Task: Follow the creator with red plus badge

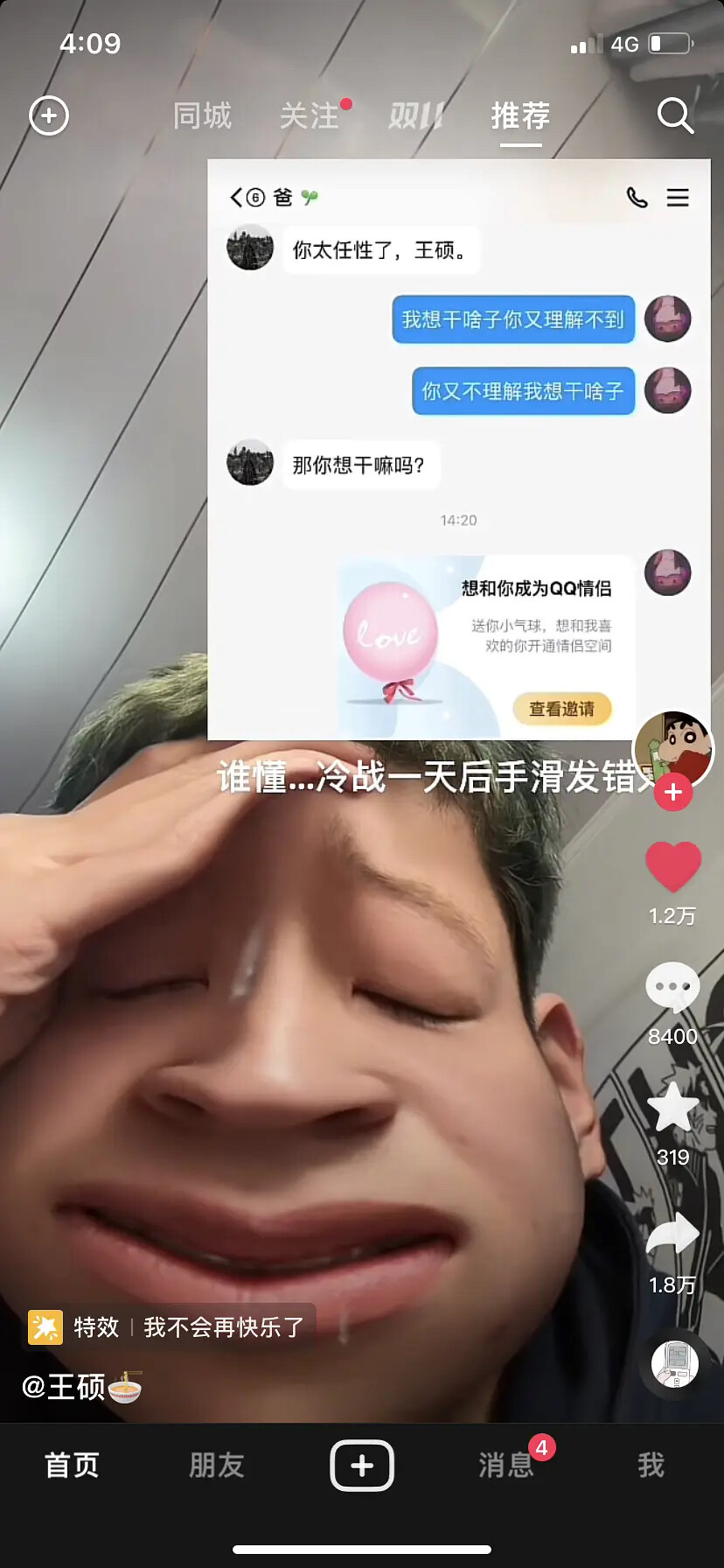Action: click(673, 793)
